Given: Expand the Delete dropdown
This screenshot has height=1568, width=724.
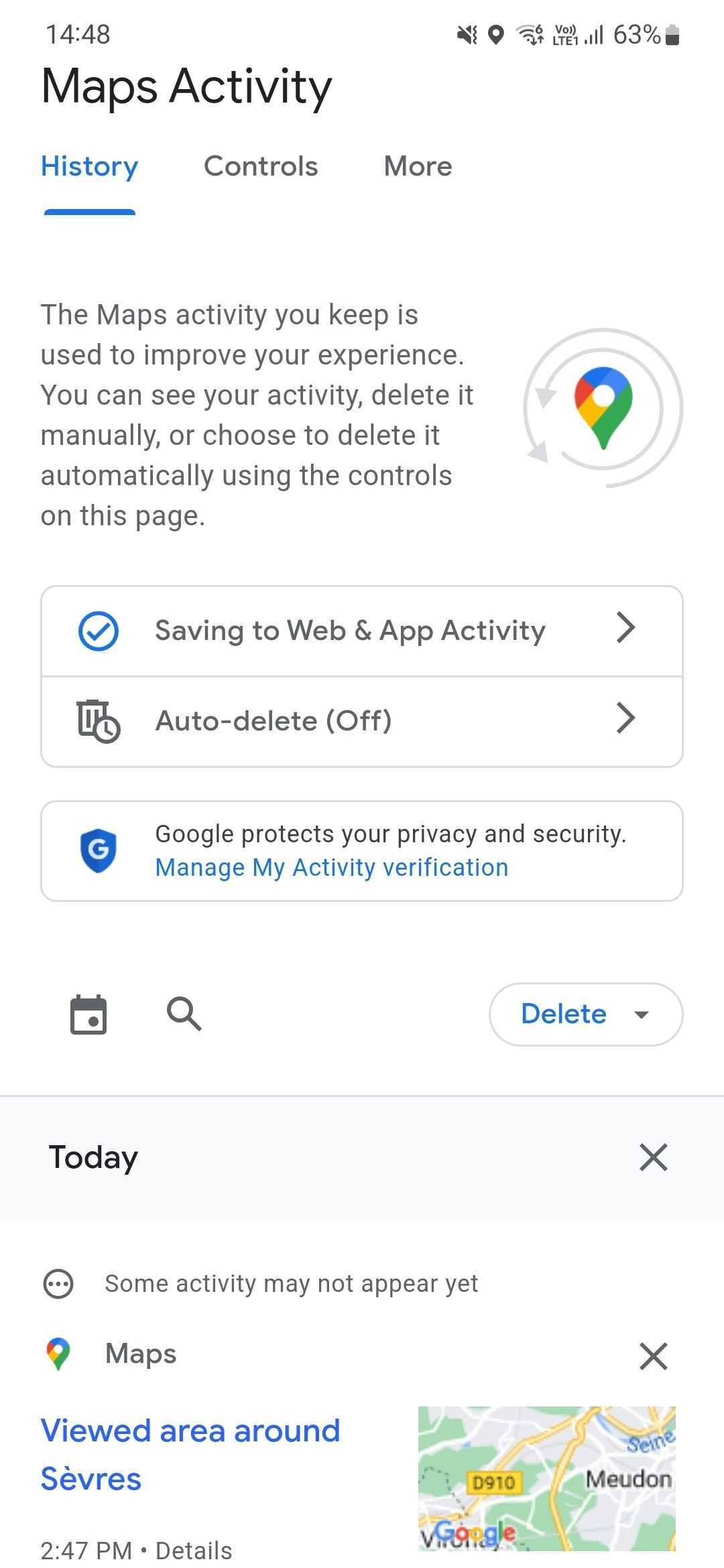Looking at the screenshot, I should click(x=586, y=1014).
